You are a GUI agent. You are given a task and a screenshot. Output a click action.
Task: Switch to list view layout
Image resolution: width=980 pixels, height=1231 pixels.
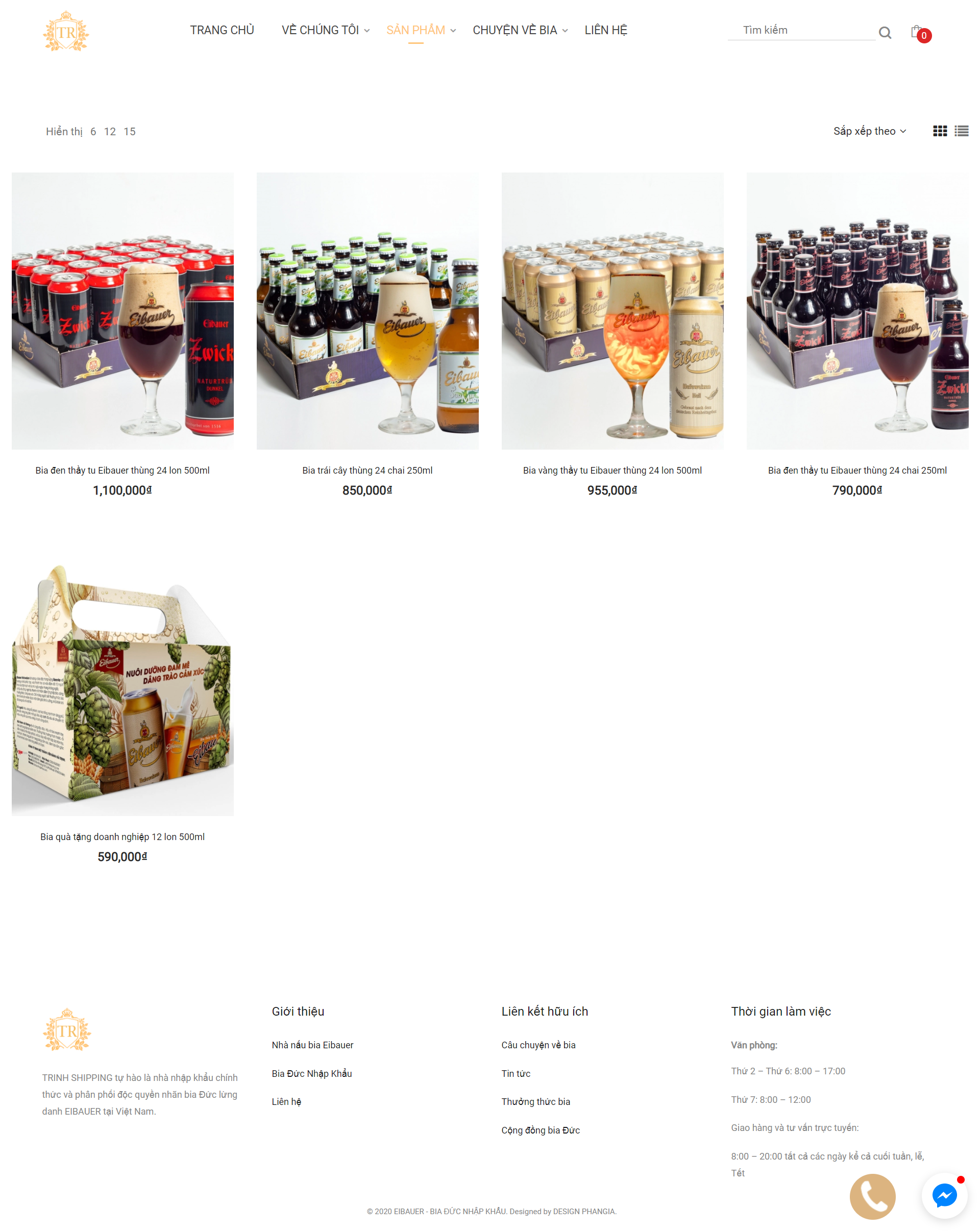click(x=961, y=131)
